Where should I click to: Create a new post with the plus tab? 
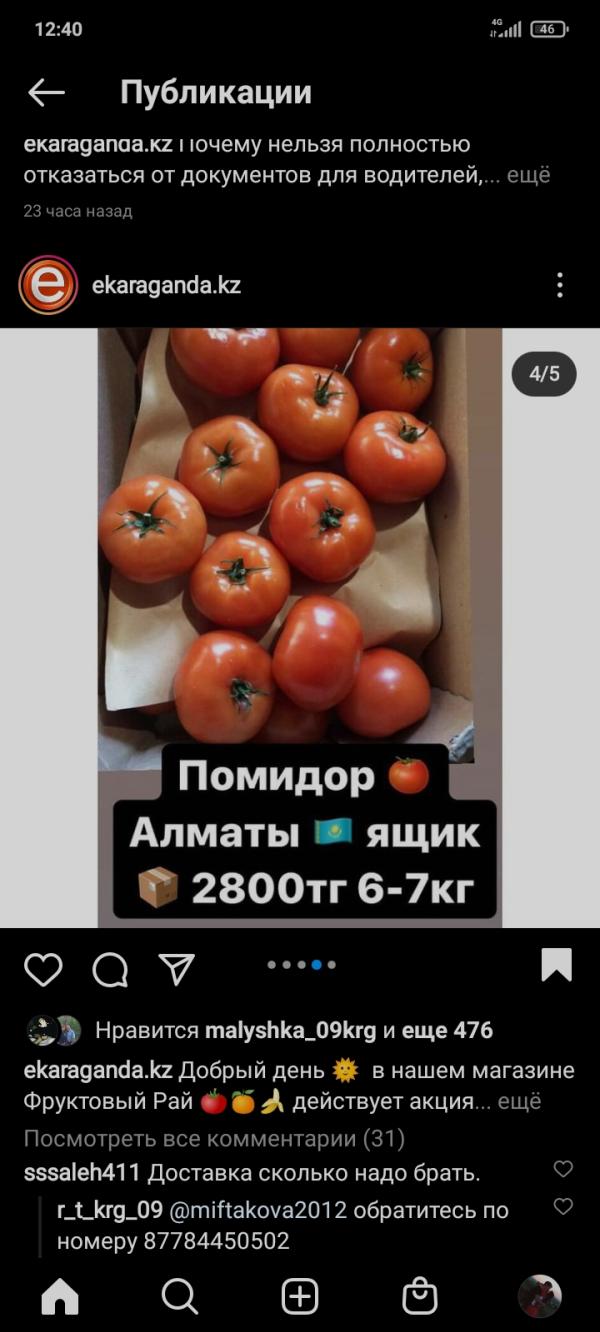tap(300, 1297)
